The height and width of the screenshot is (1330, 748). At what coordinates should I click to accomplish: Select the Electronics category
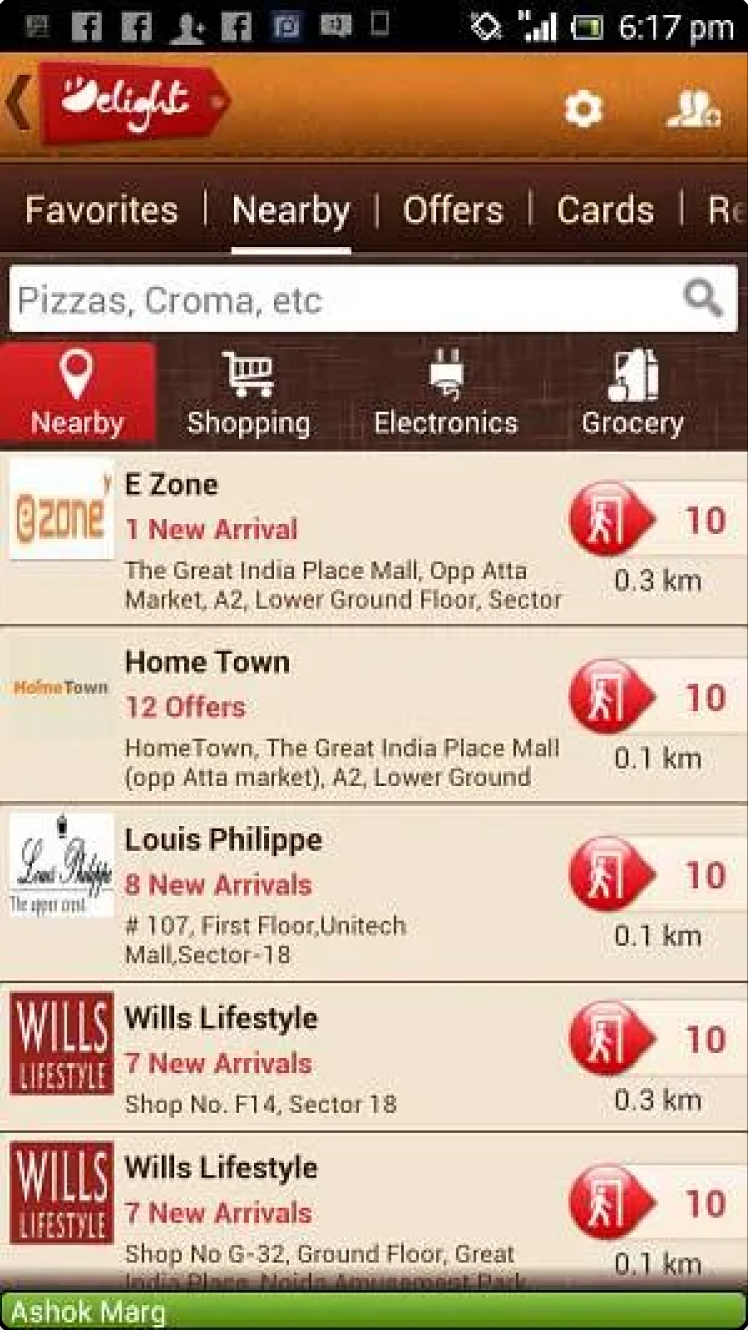point(446,394)
